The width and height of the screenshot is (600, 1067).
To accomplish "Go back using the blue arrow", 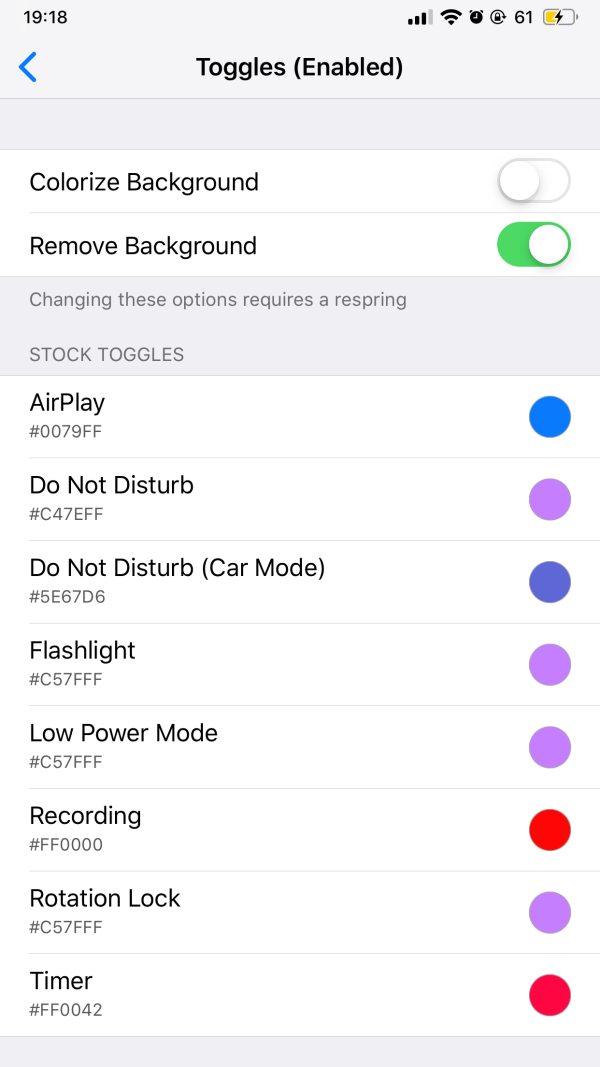I will click(28, 68).
